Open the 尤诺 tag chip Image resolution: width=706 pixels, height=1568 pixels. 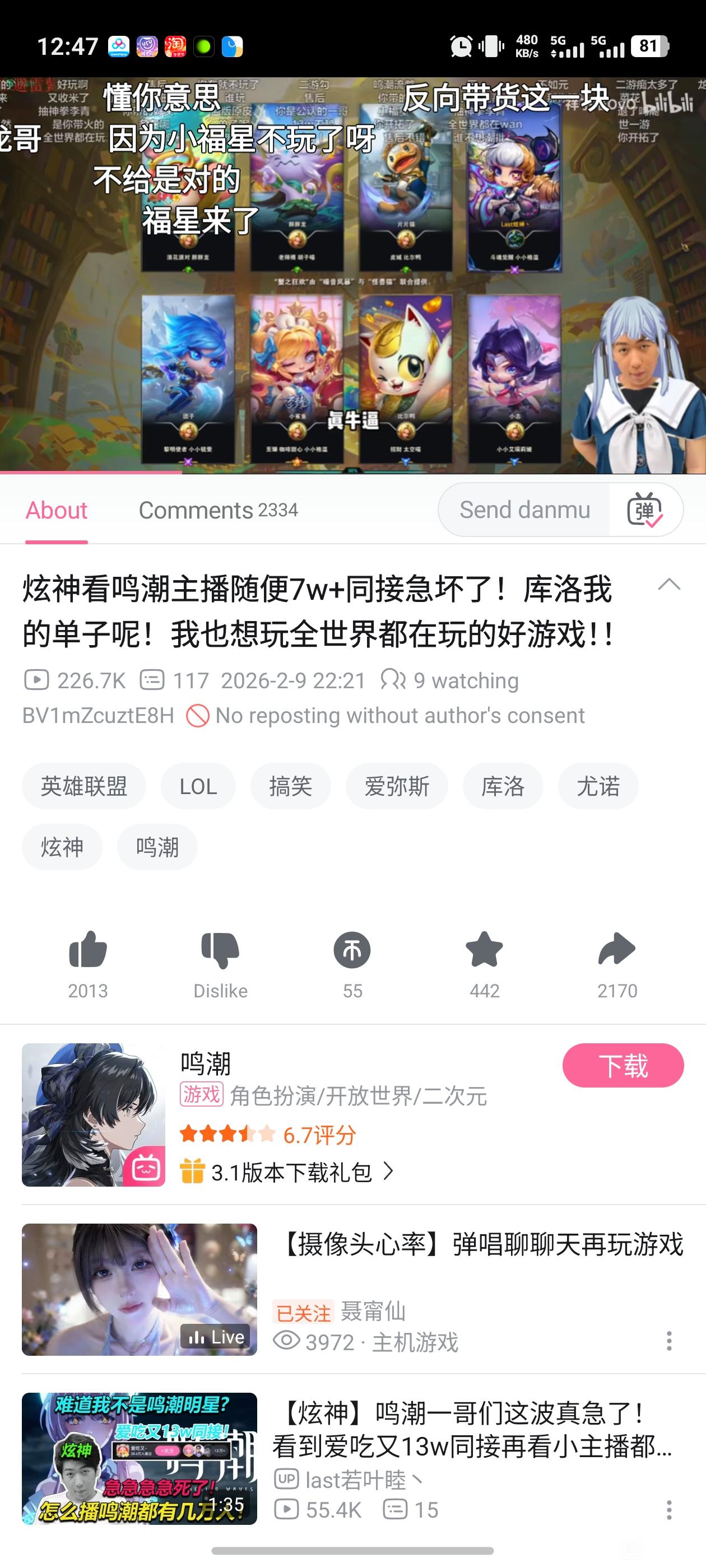(597, 786)
